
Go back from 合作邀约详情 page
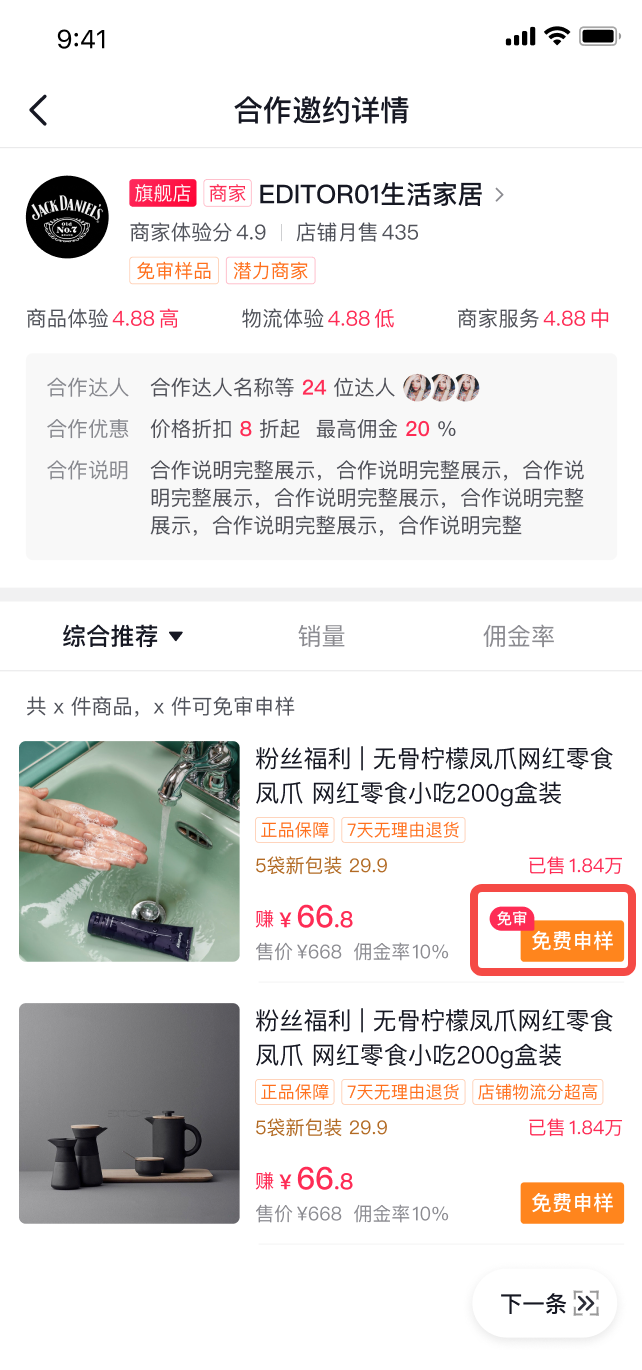coord(38,110)
